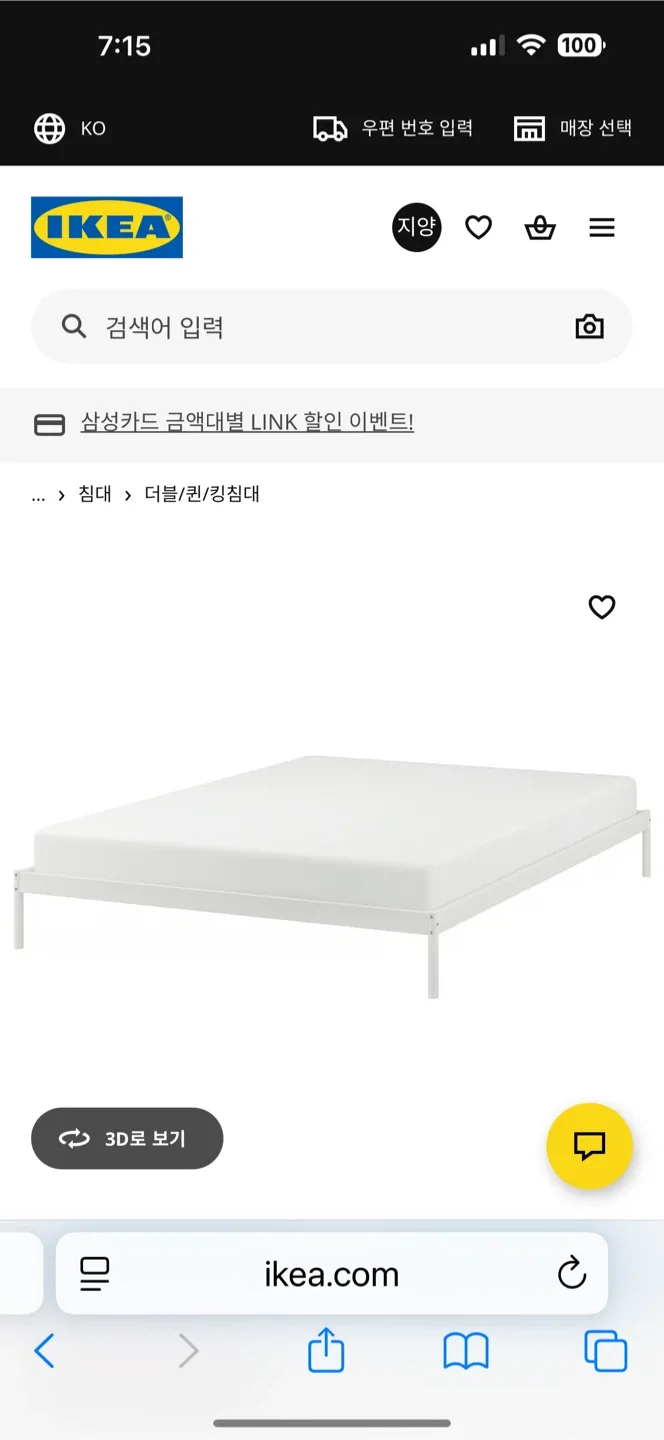Screen dimensions: 664x1440
Task: Open the wishlist heart in the header
Action: pyautogui.click(x=479, y=228)
